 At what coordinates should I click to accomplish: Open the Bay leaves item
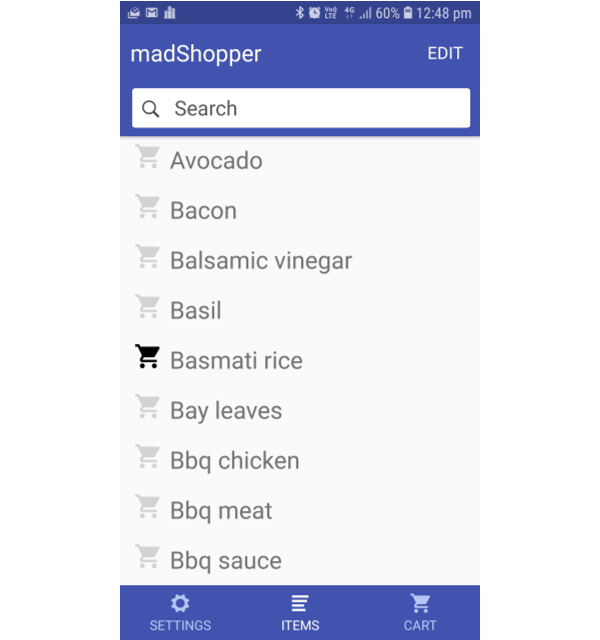point(226,411)
